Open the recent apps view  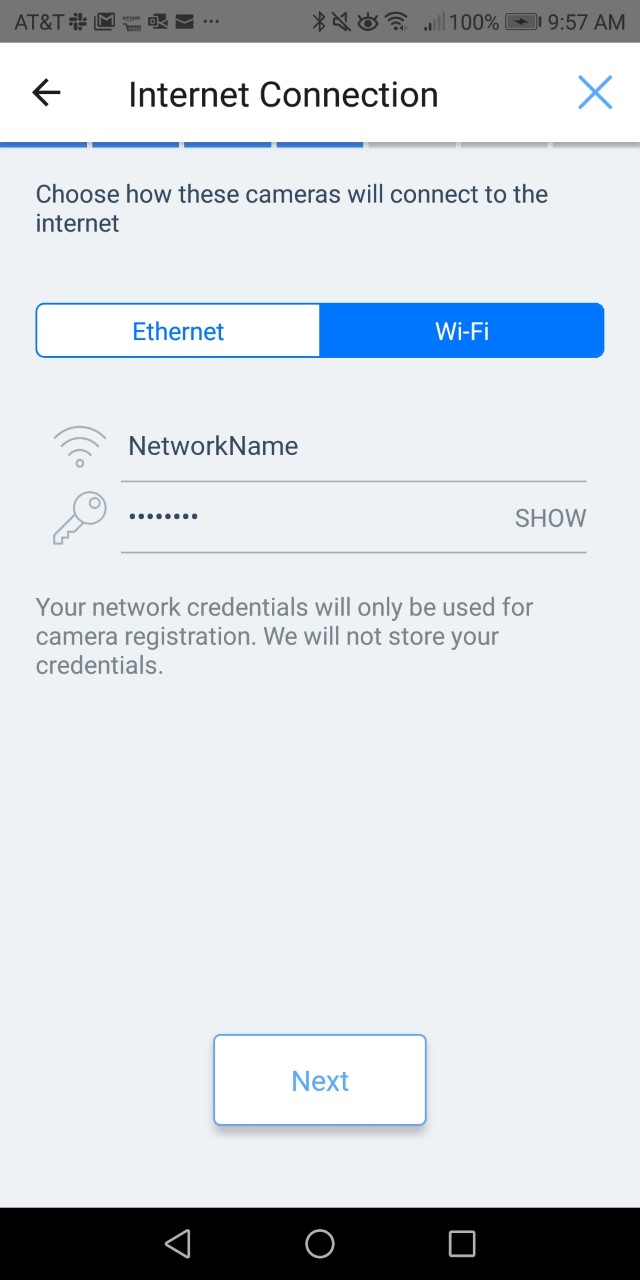pyautogui.click(x=462, y=1243)
